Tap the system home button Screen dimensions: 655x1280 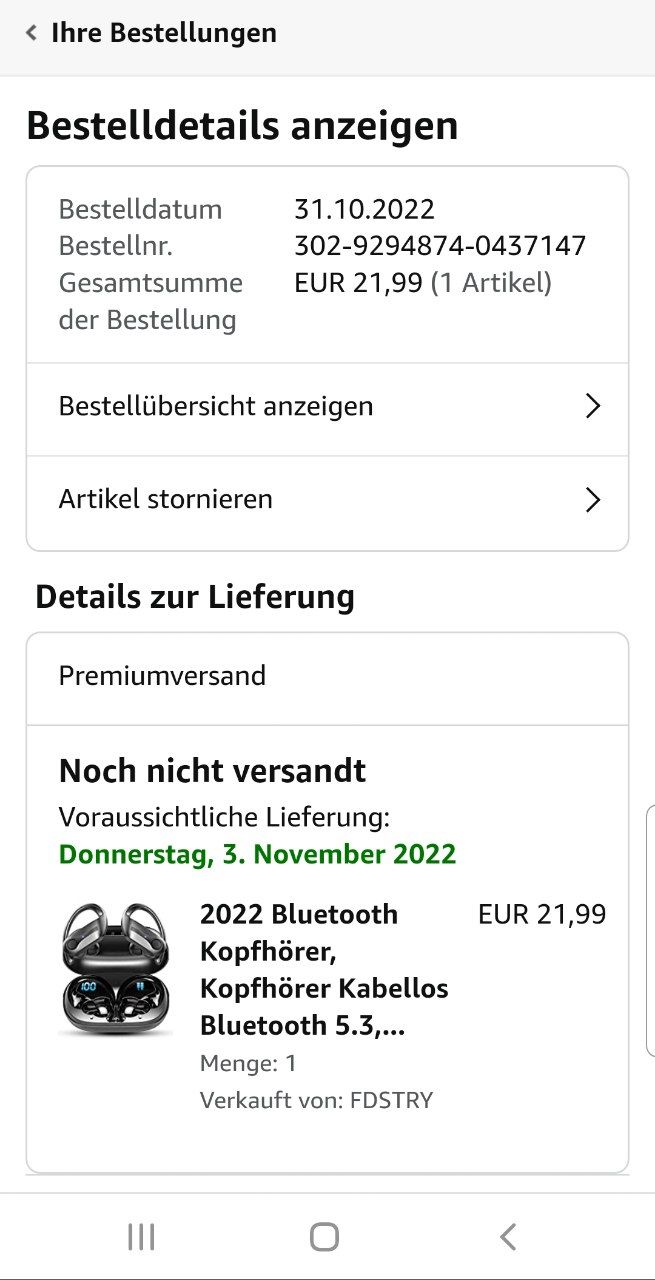point(324,1237)
